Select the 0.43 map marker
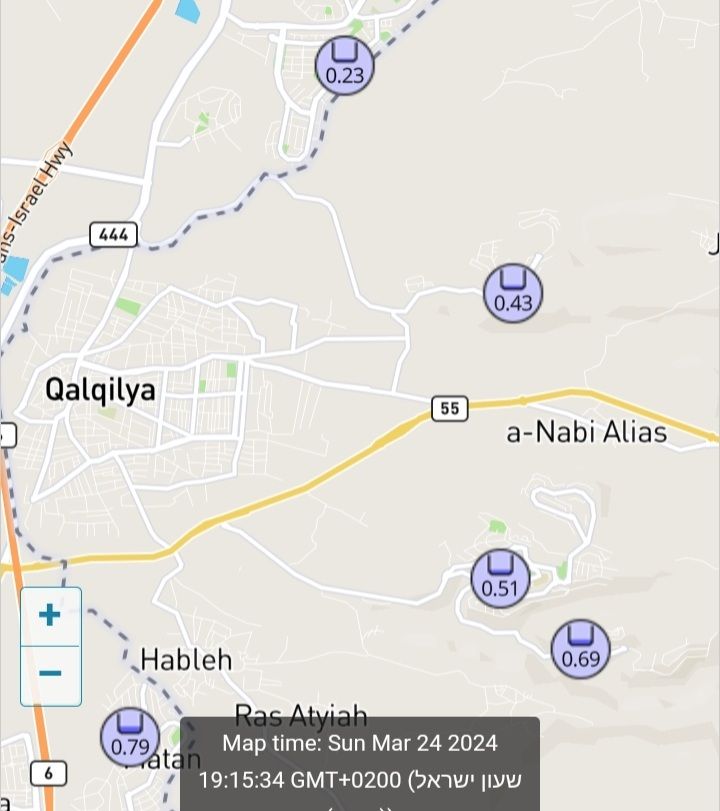The width and height of the screenshot is (720, 811). coord(513,293)
